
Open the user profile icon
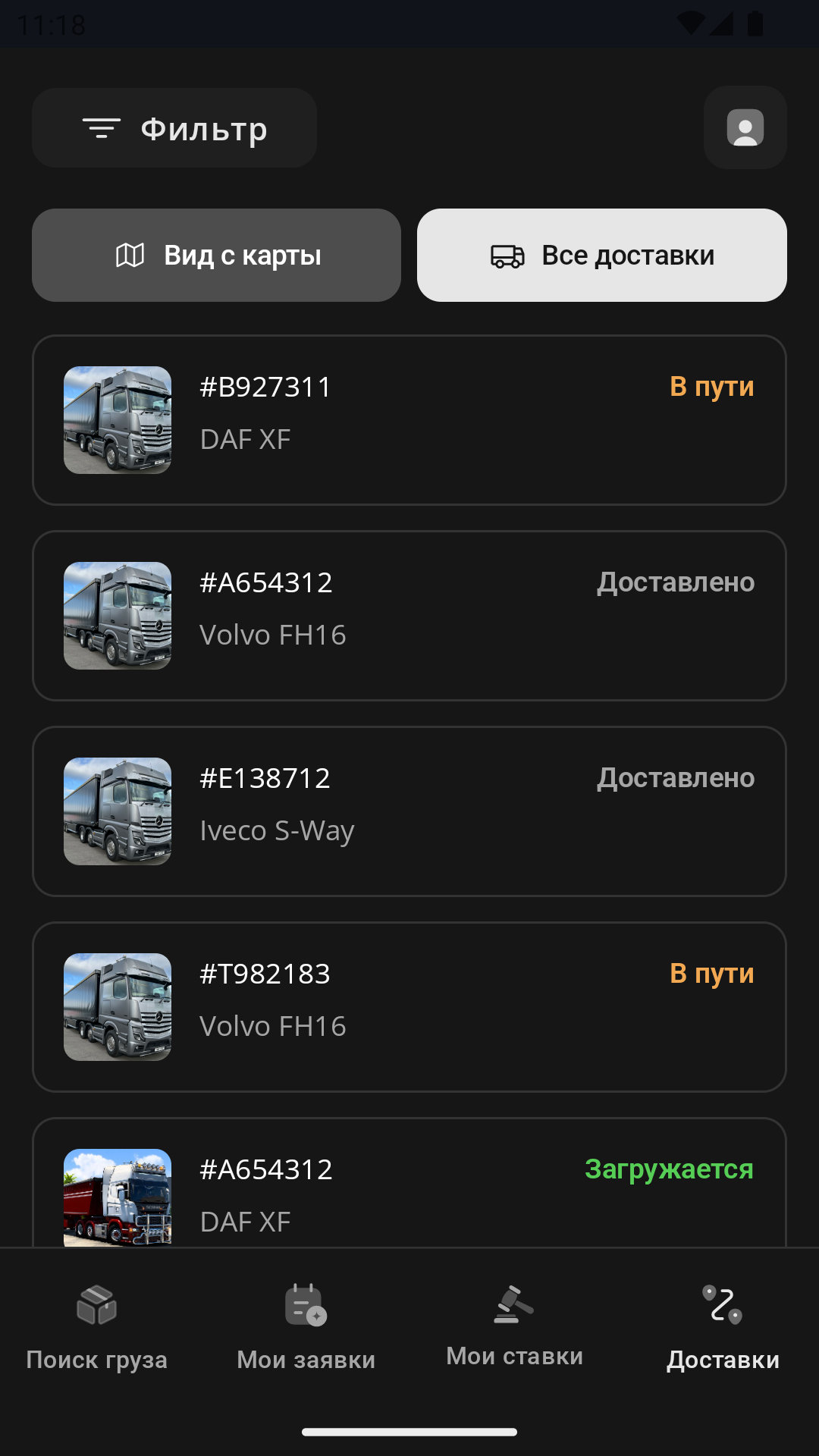point(745,127)
